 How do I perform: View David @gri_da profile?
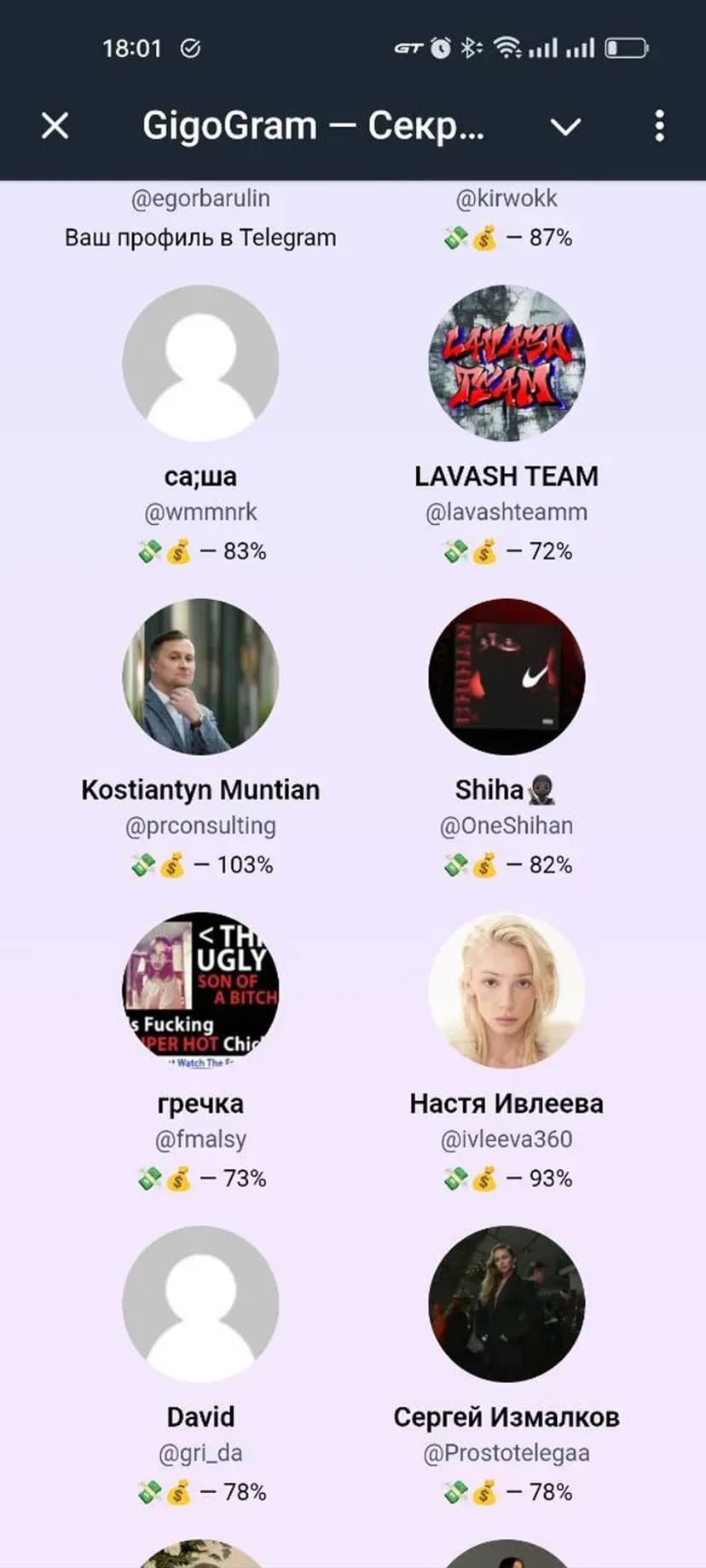(200, 1305)
